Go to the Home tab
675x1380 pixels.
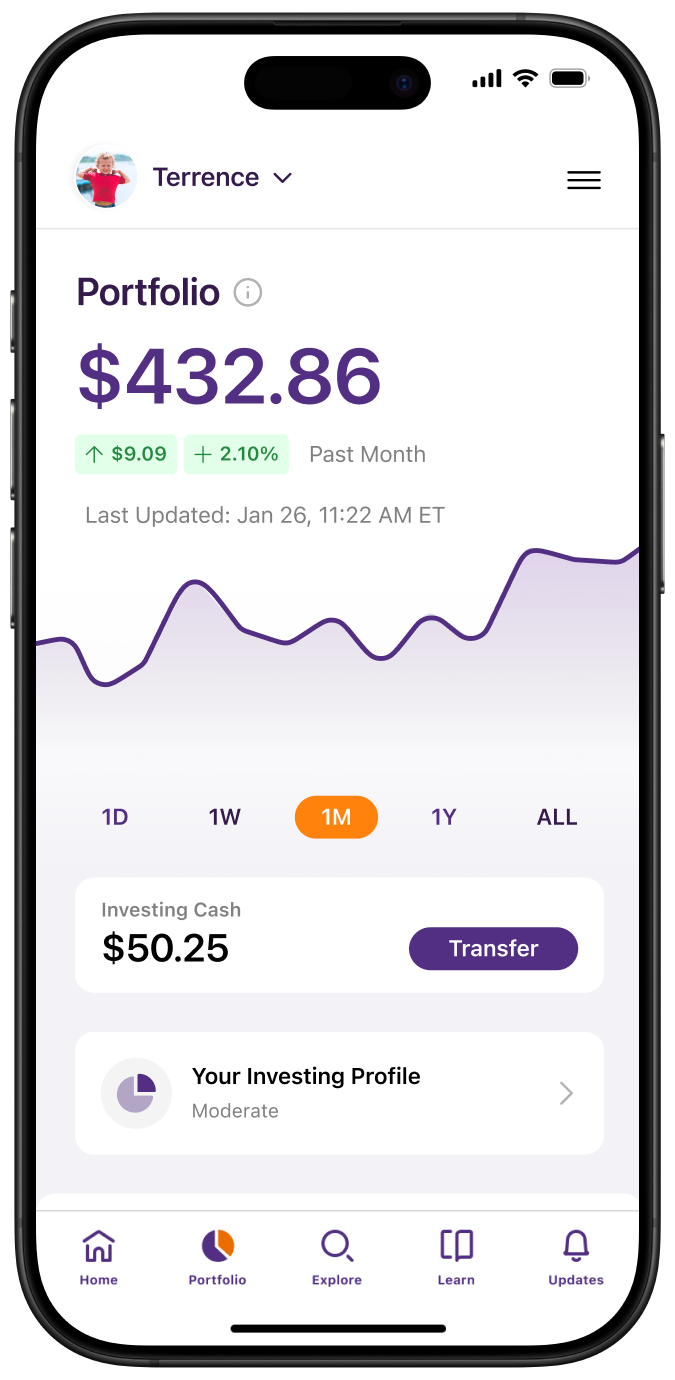99,1258
